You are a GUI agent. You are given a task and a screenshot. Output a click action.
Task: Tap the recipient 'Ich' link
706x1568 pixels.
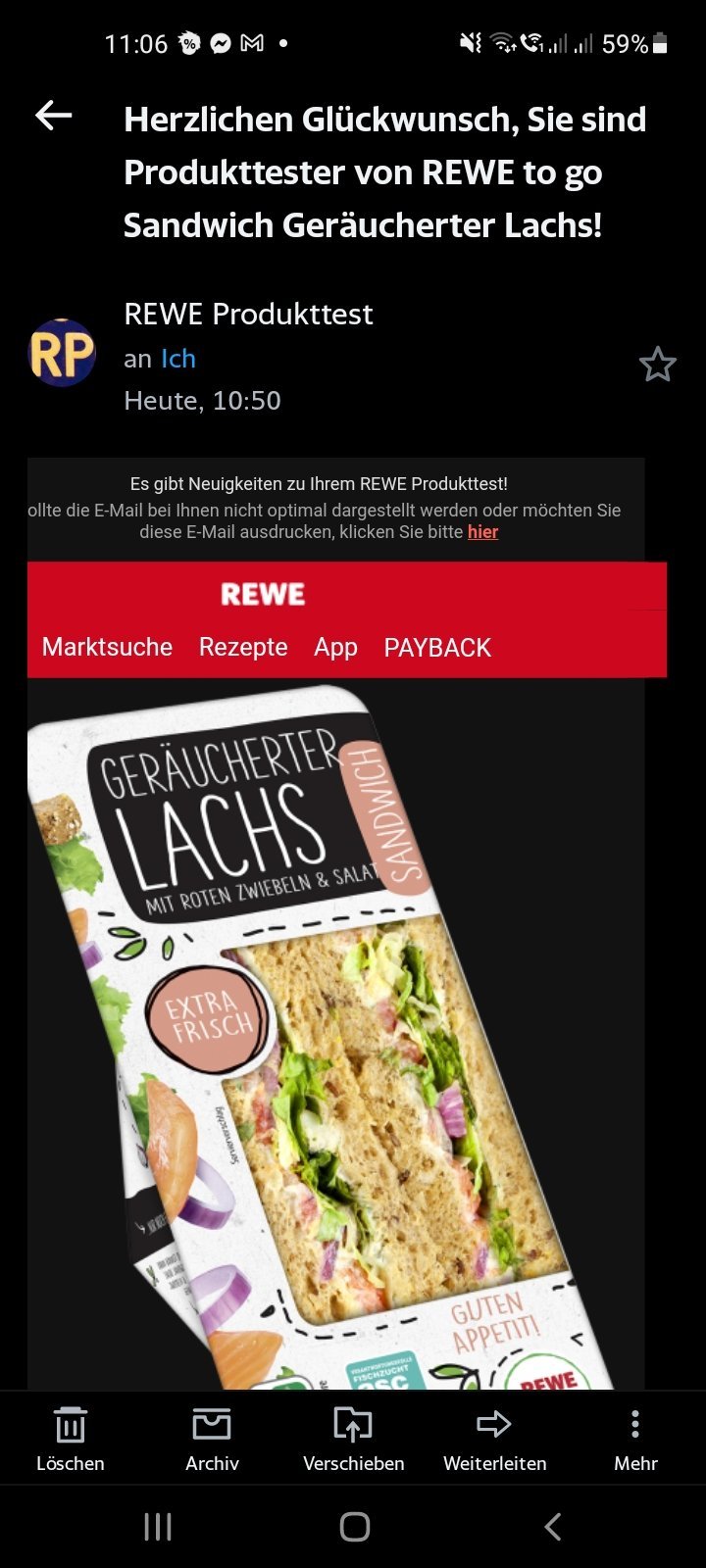(178, 359)
